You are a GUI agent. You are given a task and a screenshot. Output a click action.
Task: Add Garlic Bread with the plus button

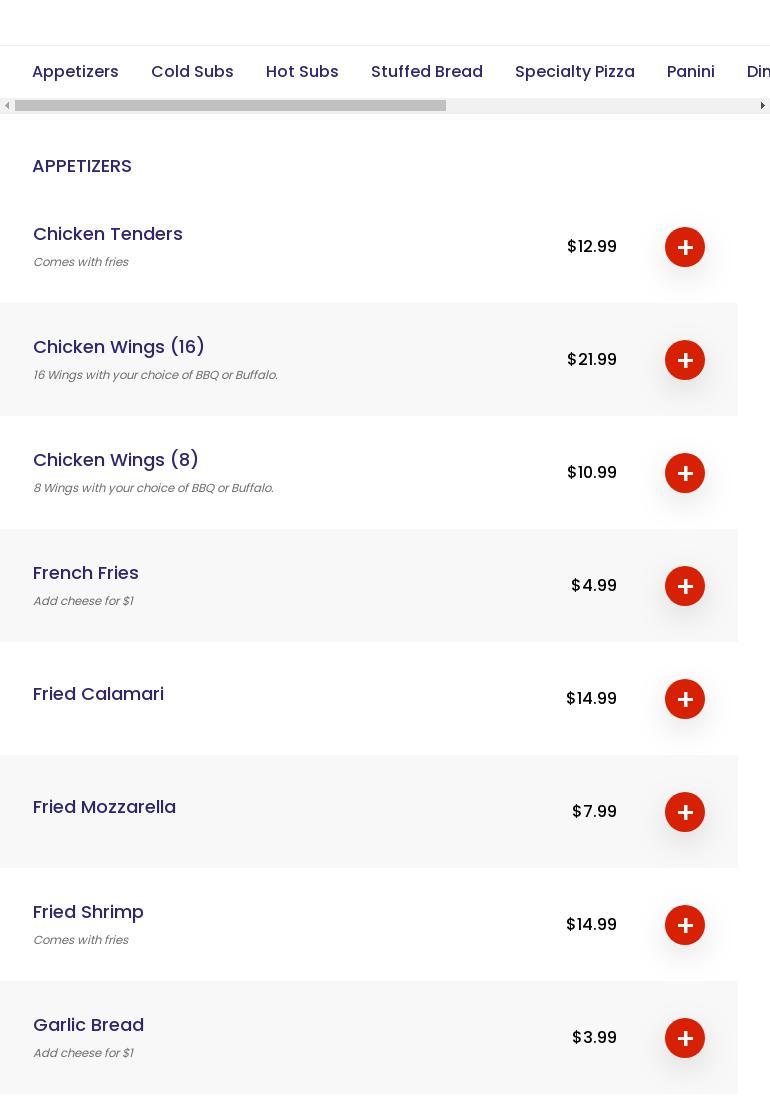point(685,1038)
